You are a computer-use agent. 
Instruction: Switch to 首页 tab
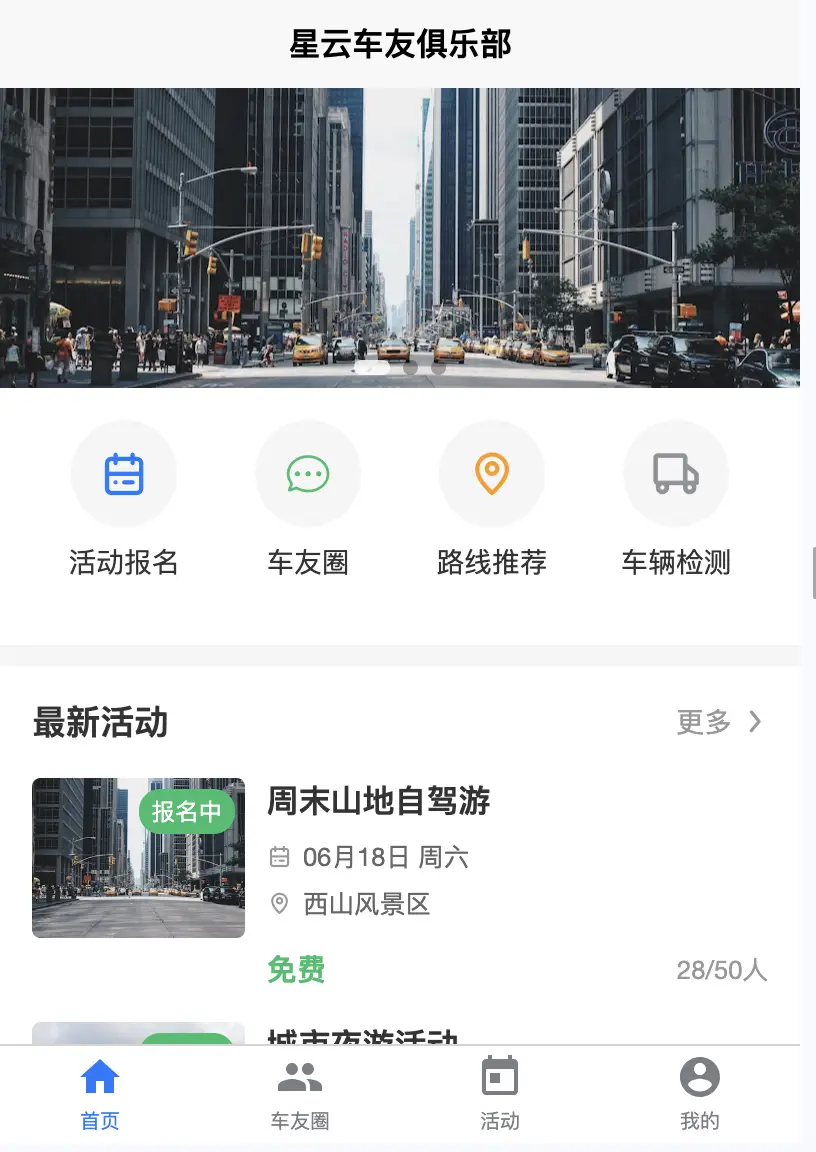point(100,1092)
